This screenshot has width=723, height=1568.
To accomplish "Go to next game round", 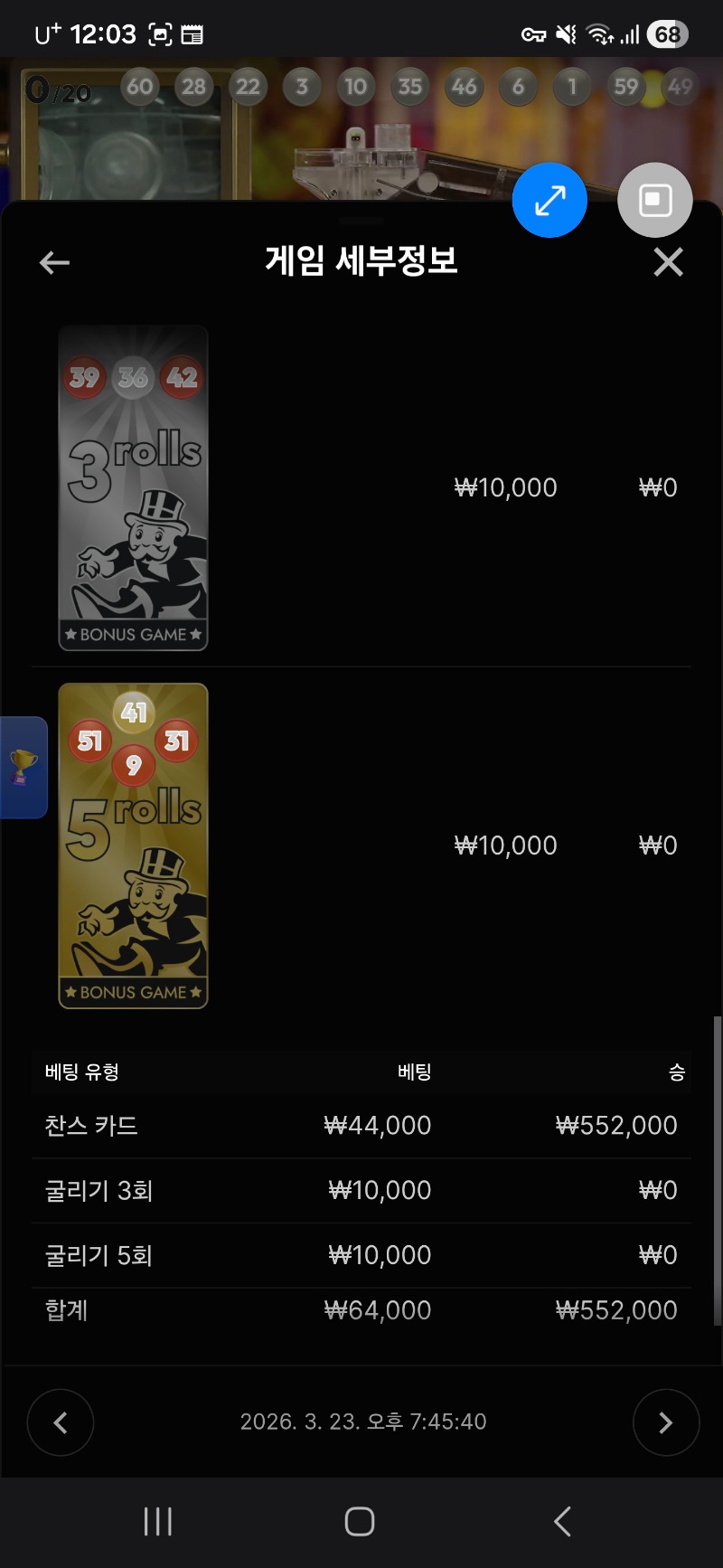I will click(665, 1422).
